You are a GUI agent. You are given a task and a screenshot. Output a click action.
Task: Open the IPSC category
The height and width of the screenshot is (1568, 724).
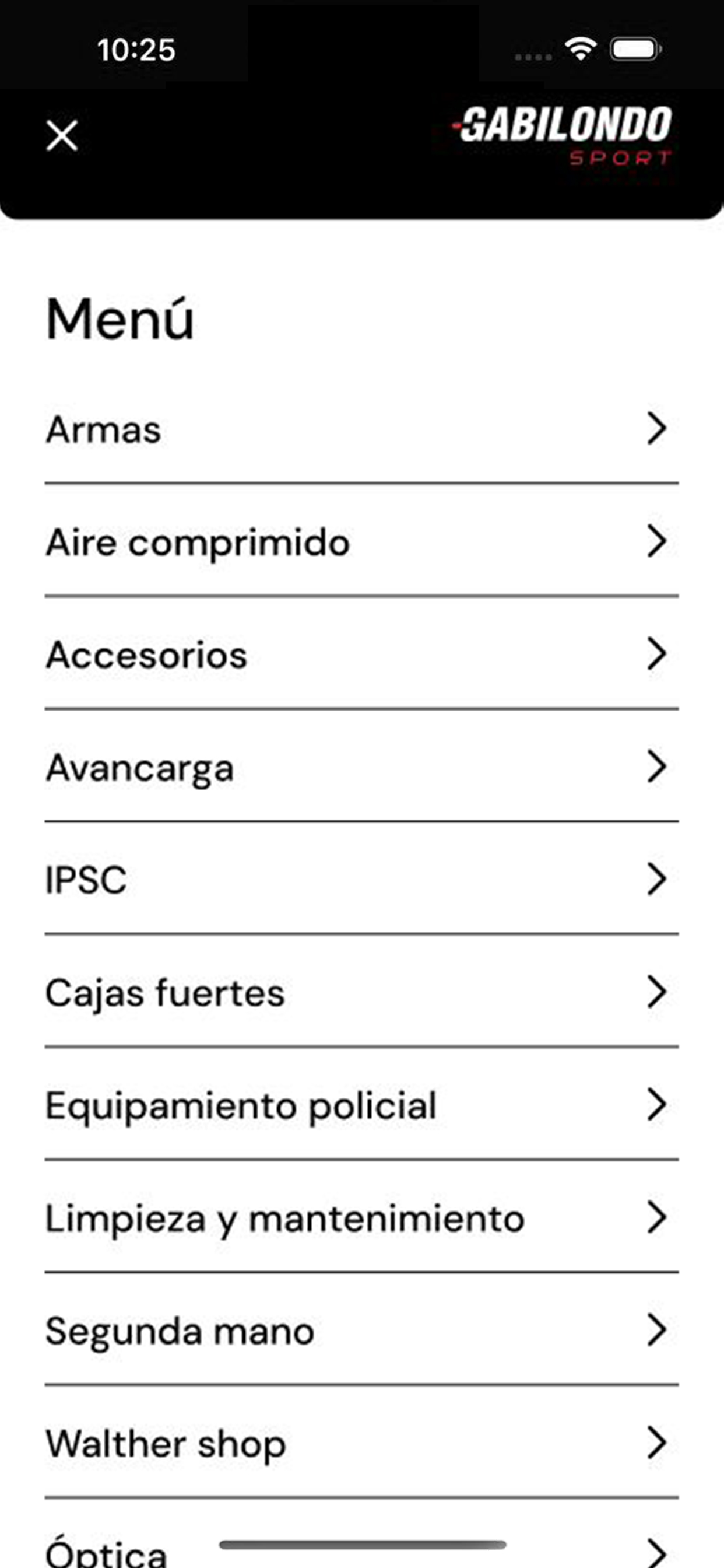point(361,879)
